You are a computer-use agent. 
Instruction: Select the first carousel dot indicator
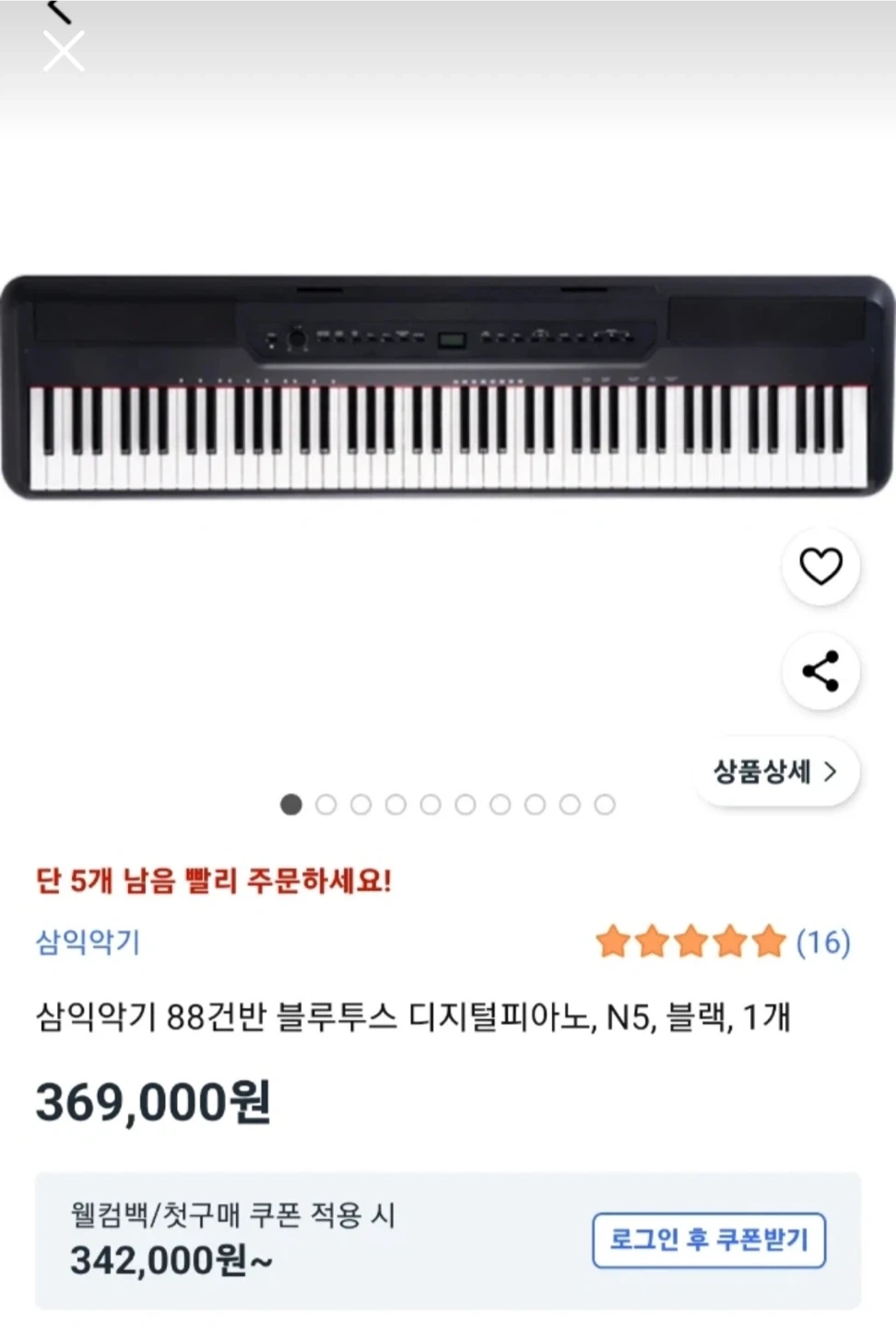pyautogui.click(x=289, y=804)
